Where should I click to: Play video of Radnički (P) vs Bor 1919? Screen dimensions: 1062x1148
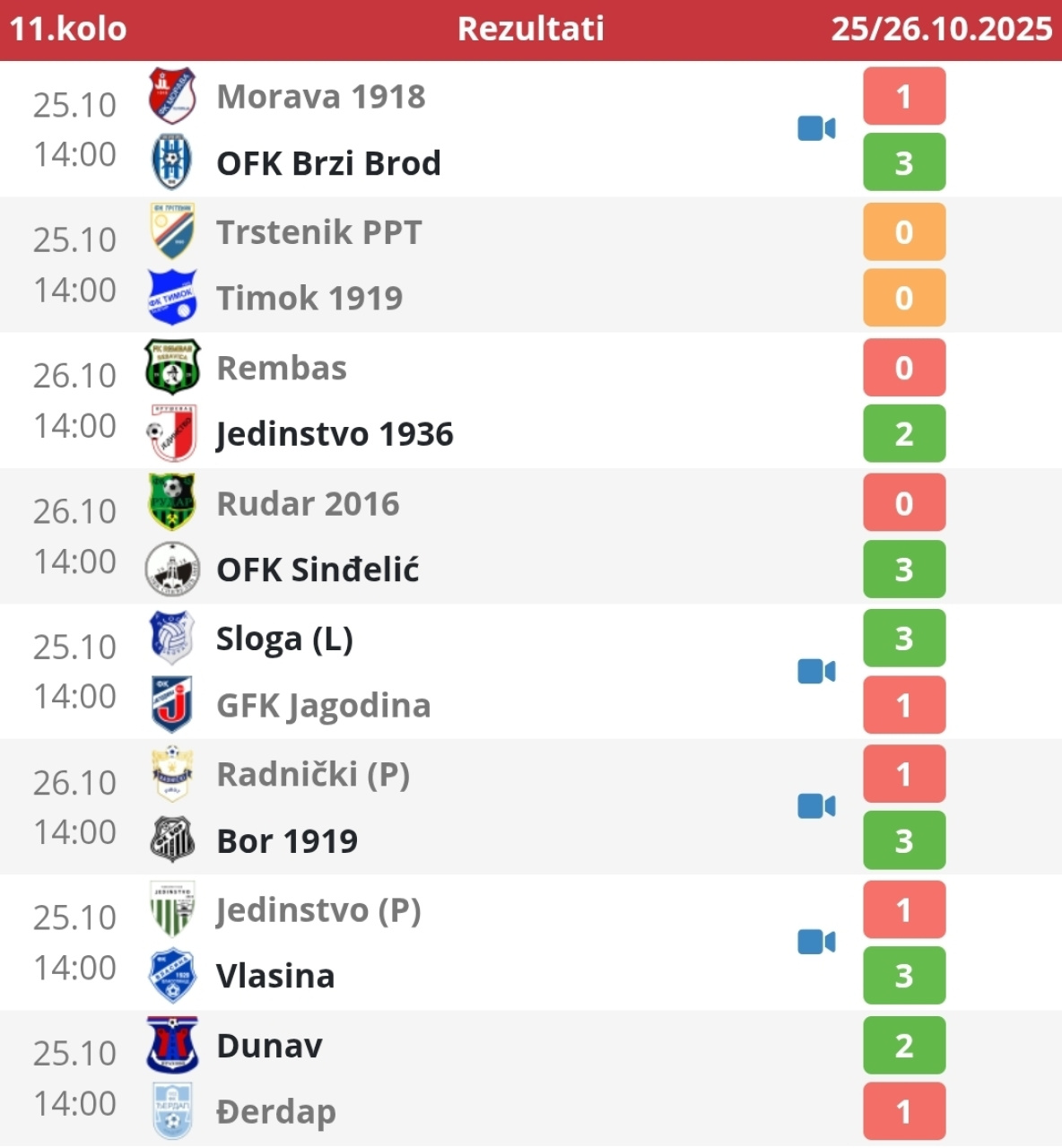point(816,806)
